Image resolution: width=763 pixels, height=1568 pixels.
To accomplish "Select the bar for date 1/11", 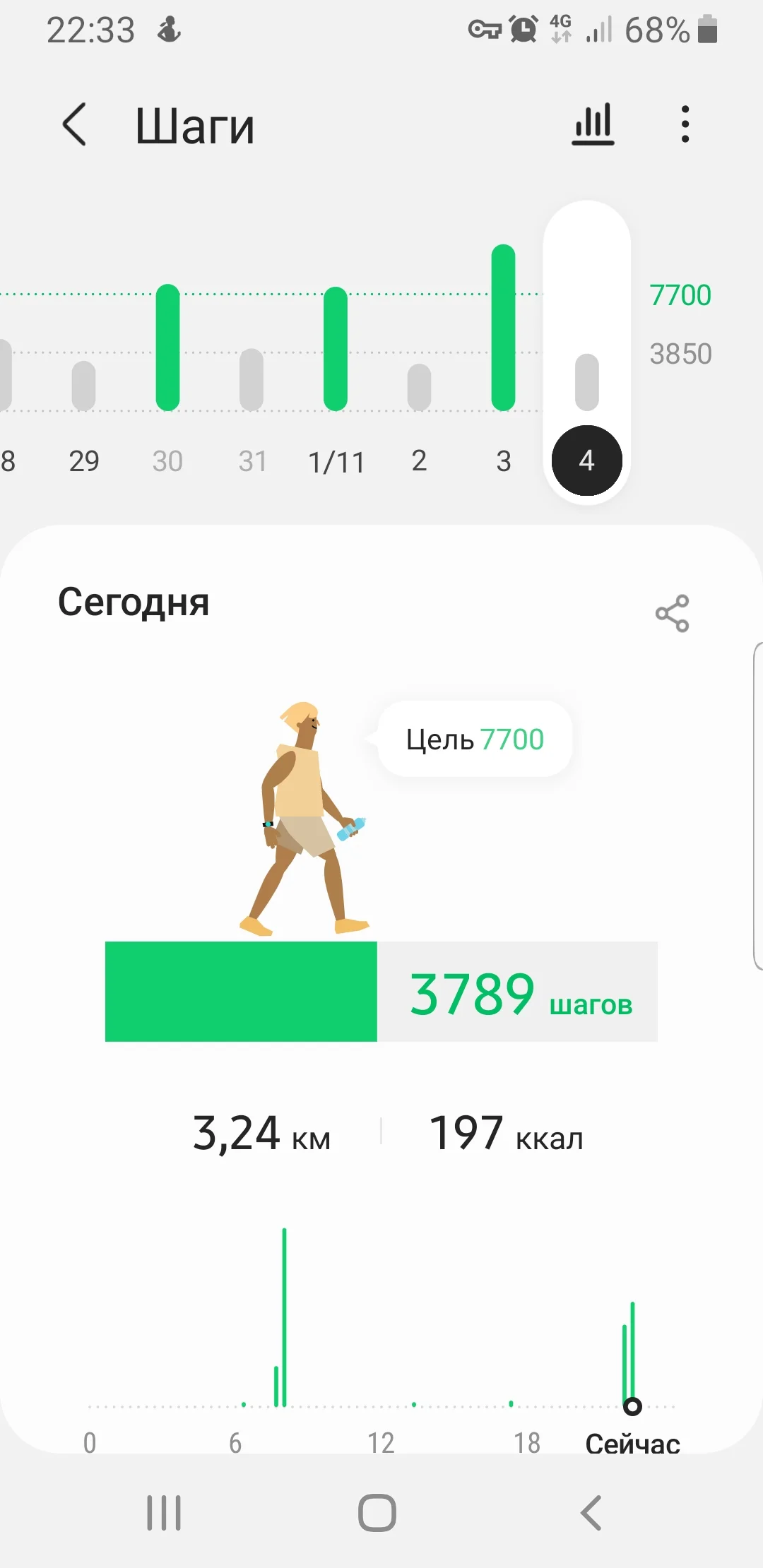I will [x=336, y=346].
